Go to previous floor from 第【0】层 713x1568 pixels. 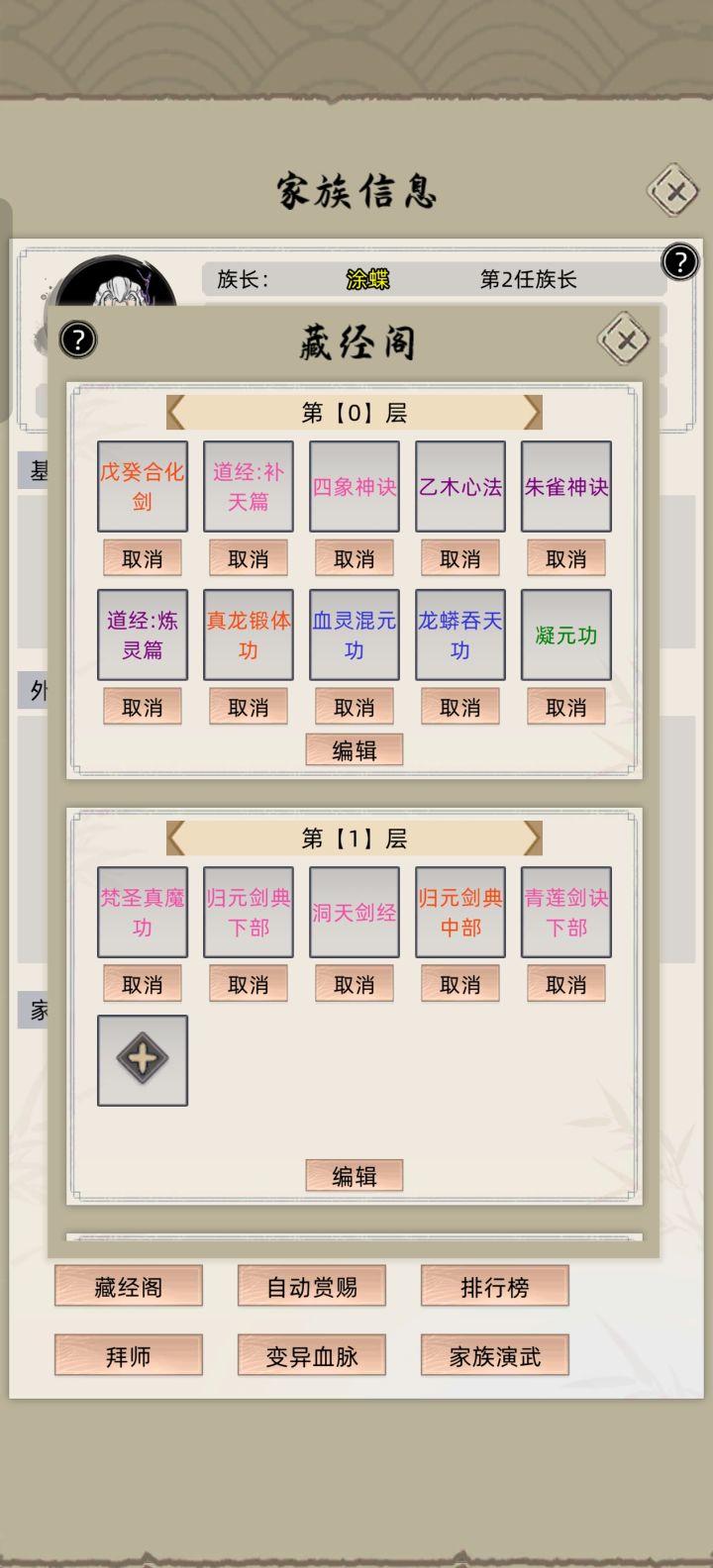175,412
